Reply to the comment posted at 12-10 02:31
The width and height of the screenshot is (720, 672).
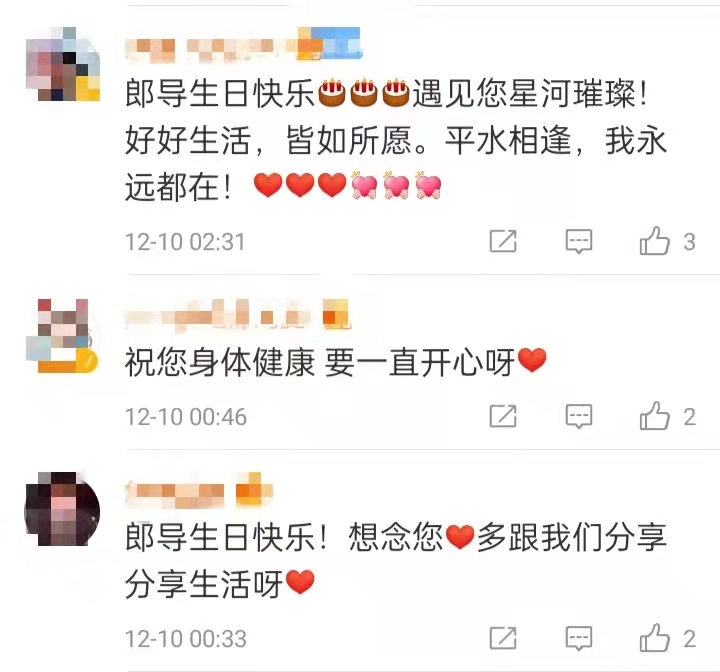(579, 241)
